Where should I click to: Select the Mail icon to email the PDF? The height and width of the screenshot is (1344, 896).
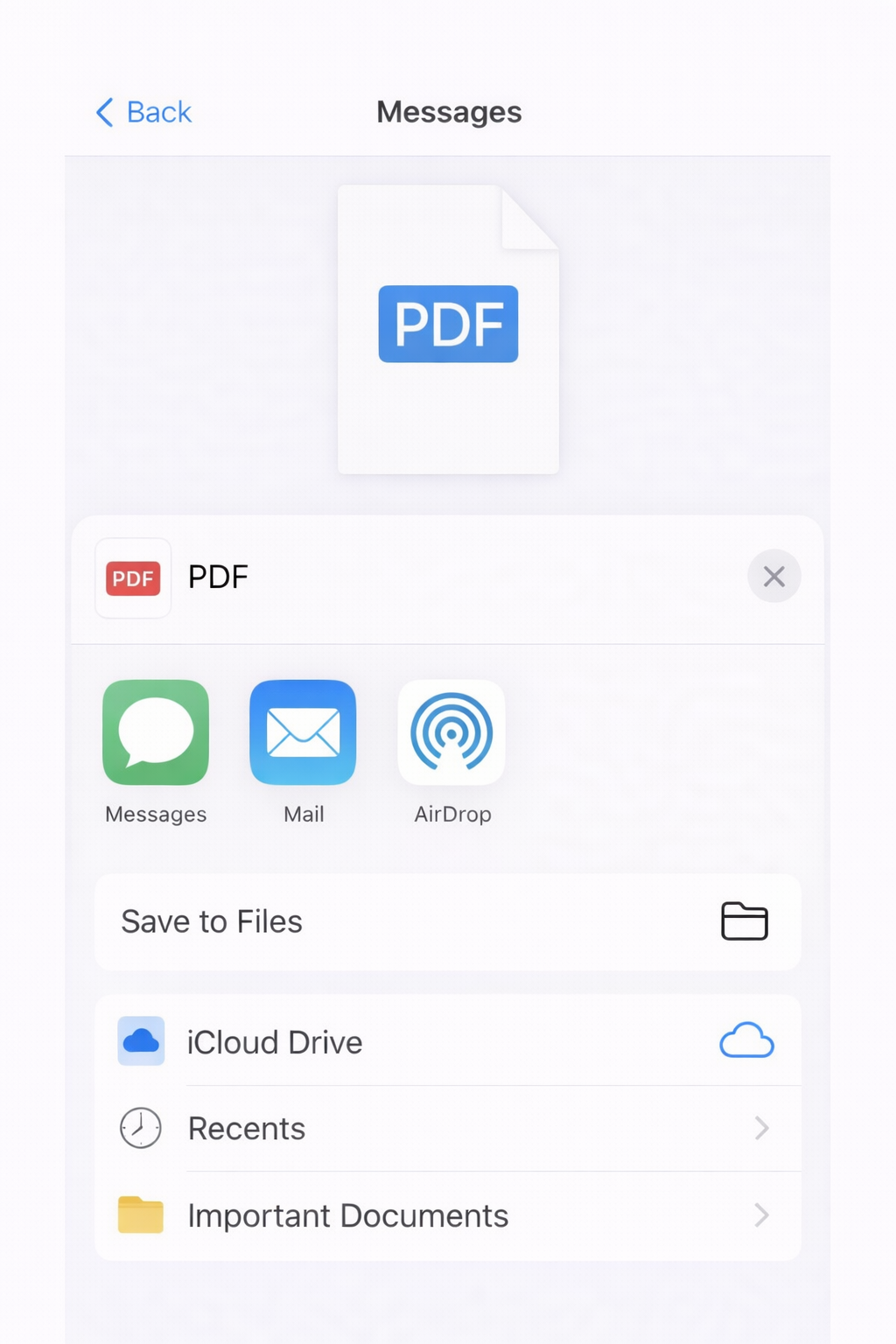(303, 733)
